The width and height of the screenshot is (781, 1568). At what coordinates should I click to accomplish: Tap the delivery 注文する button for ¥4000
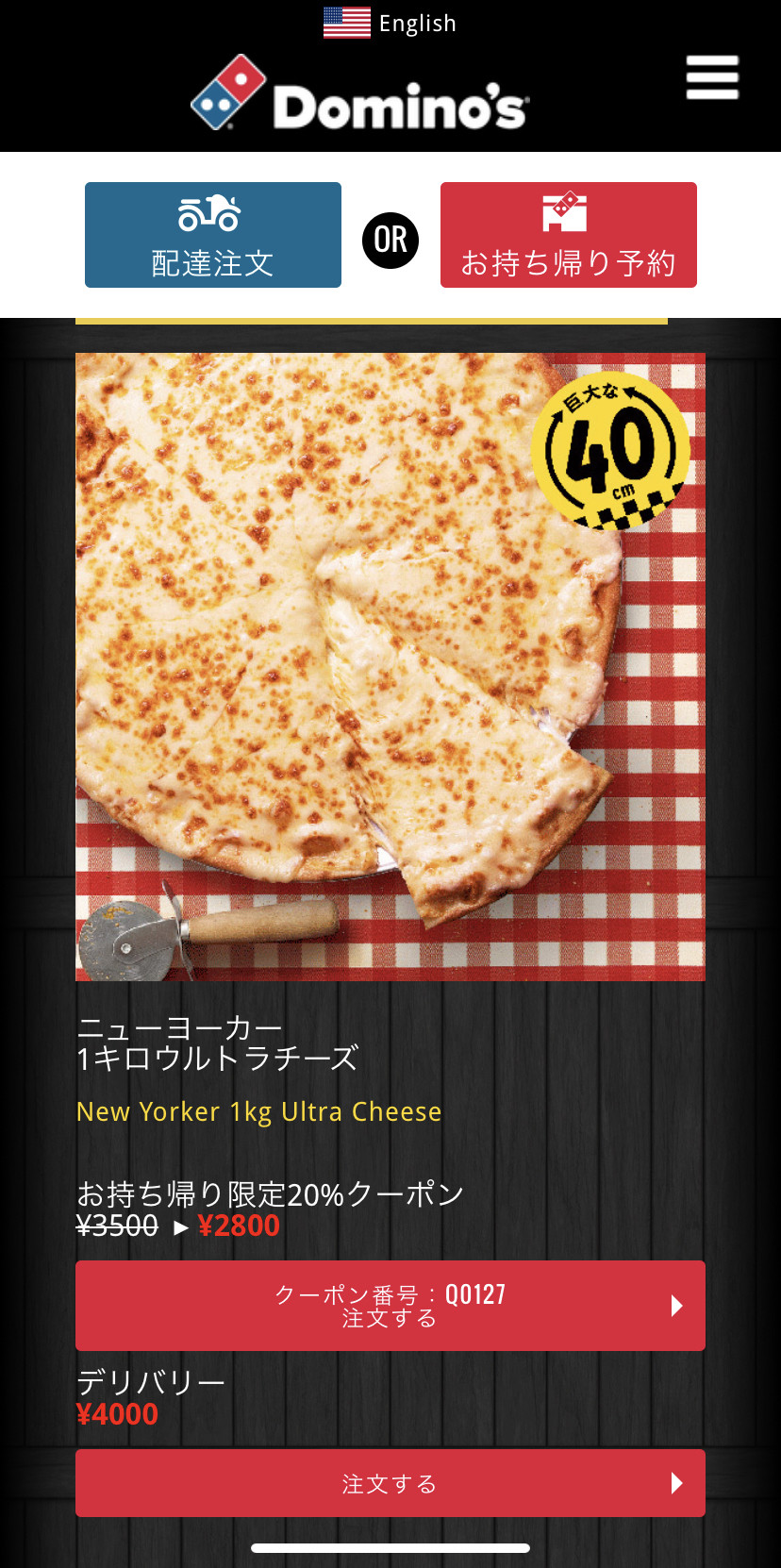click(390, 1483)
